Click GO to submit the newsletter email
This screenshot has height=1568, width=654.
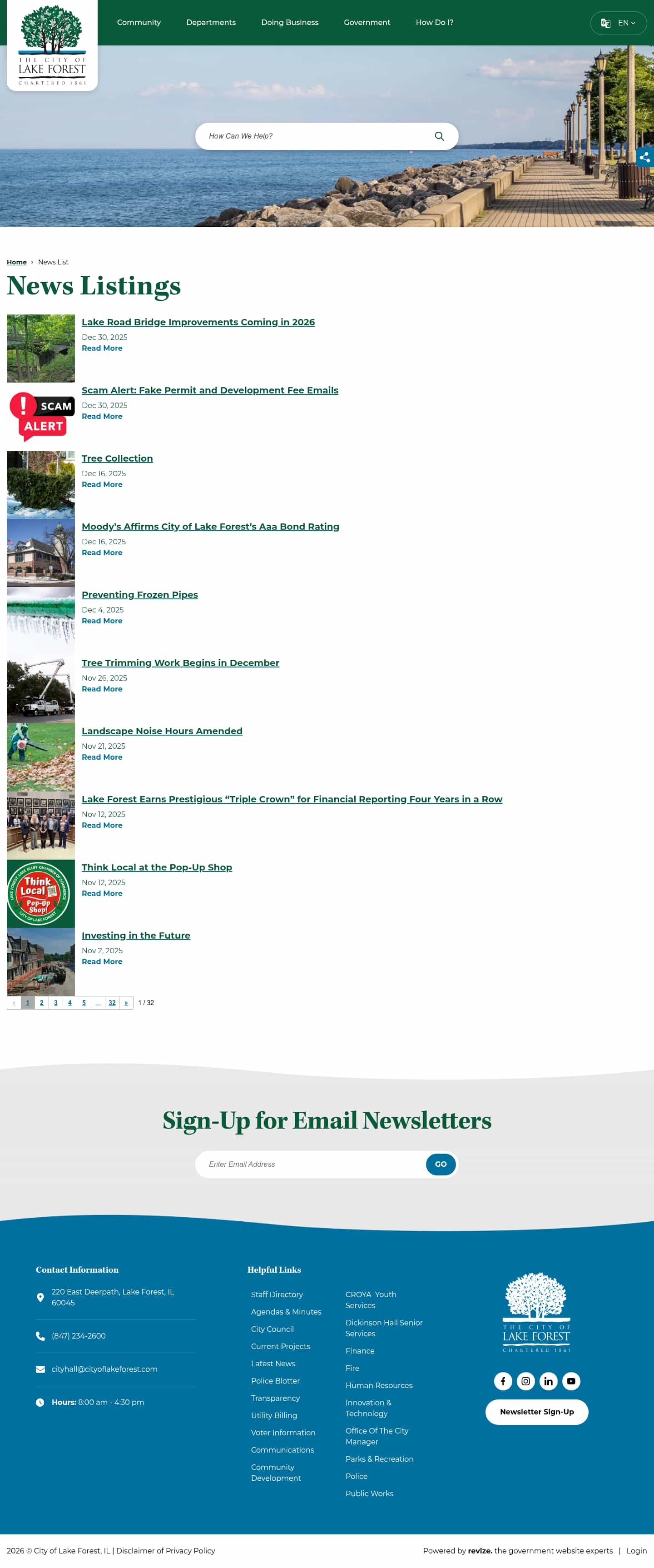pos(441,1164)
